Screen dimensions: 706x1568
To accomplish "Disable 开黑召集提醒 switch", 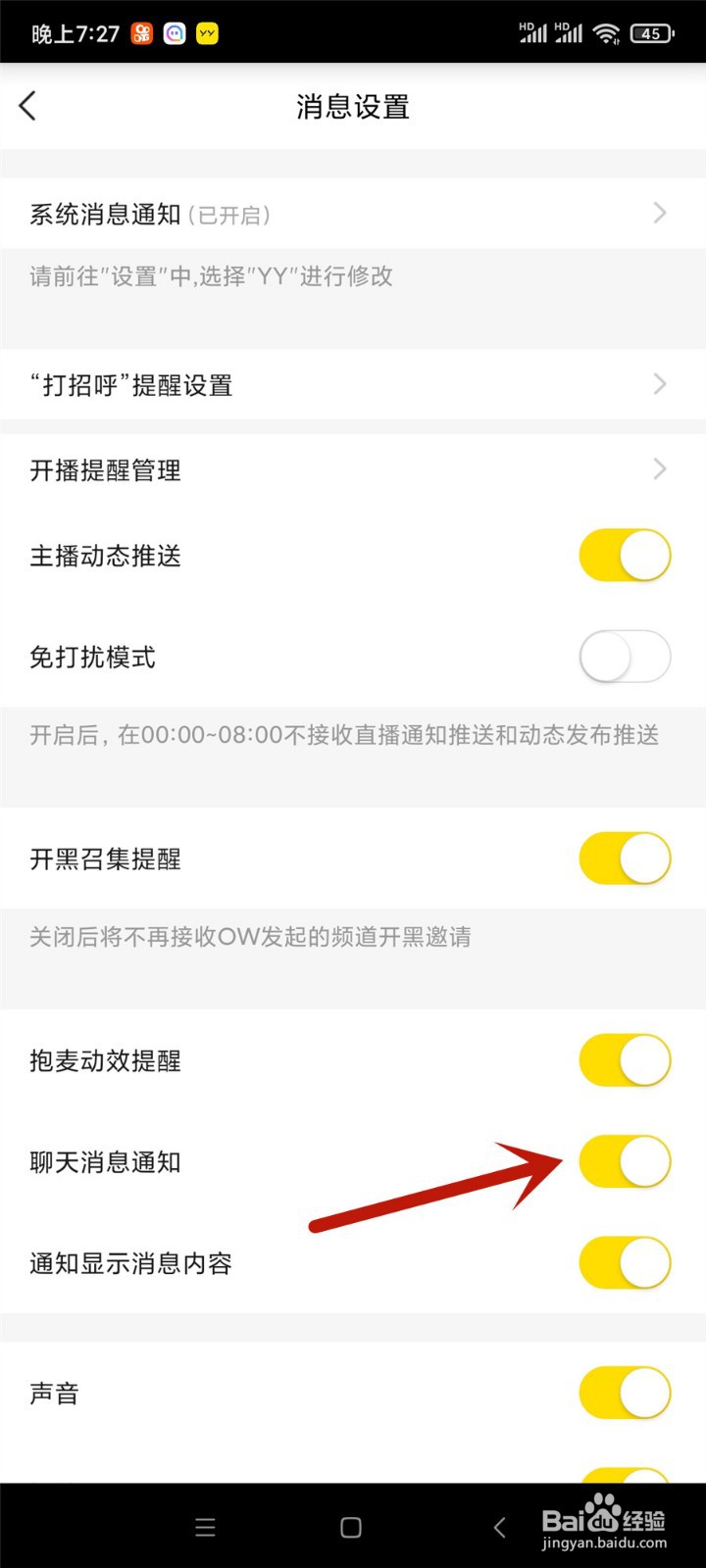I will click(625, 858).
